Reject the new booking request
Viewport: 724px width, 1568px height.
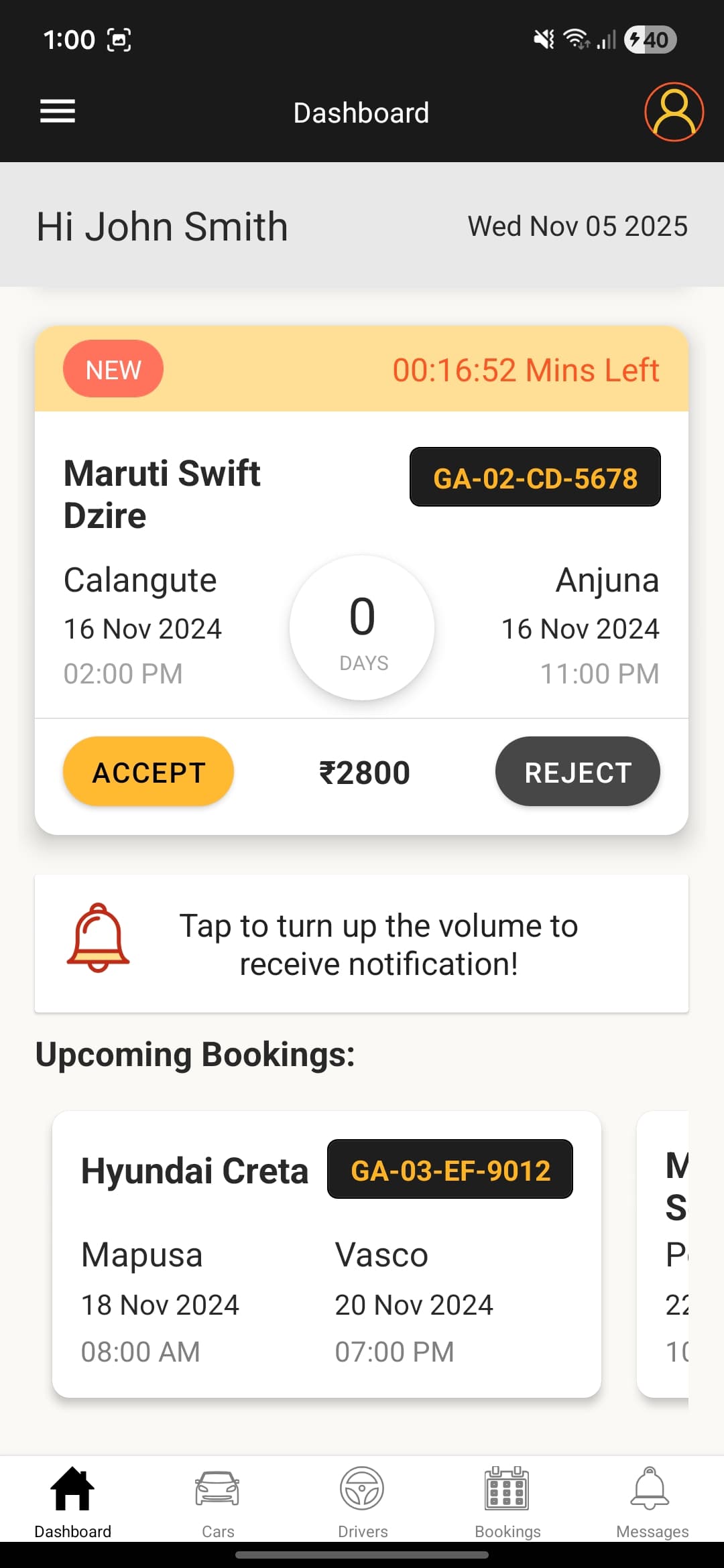(x=577, y=771)
